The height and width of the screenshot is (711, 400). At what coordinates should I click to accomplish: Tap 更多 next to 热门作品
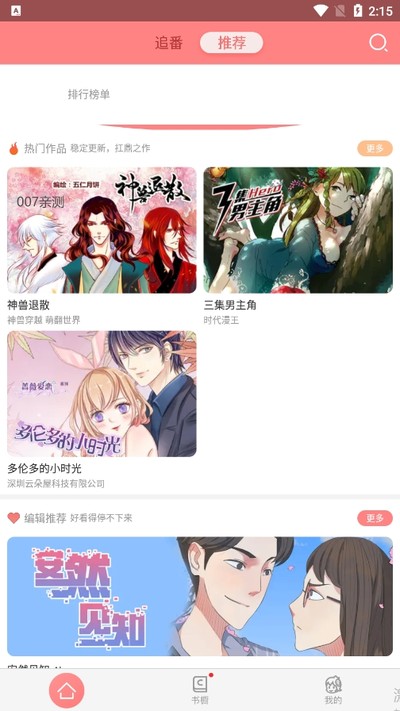(375, 148)
